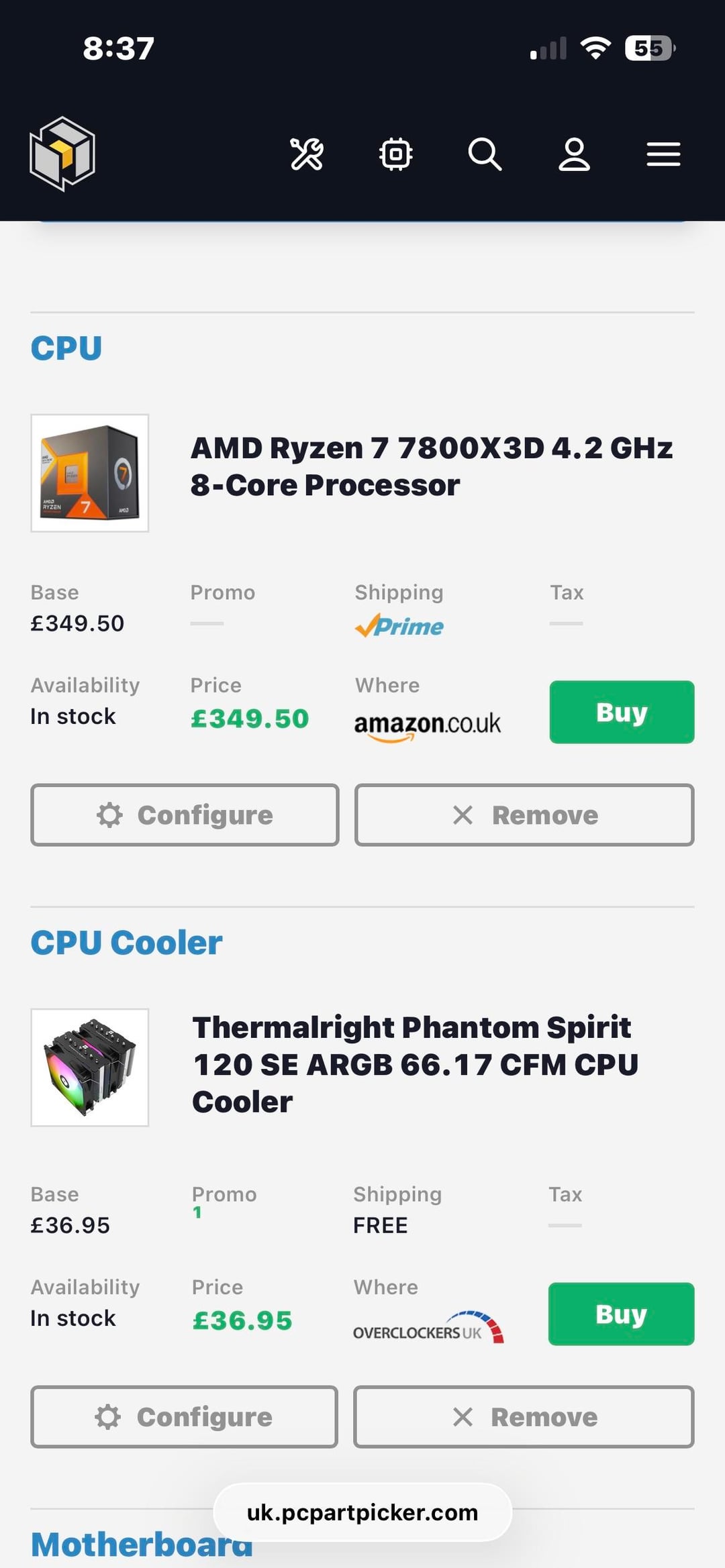Tap the Thermalright cooler thumbnail
Screen dimensions: 725x1568
[90, 1067]
